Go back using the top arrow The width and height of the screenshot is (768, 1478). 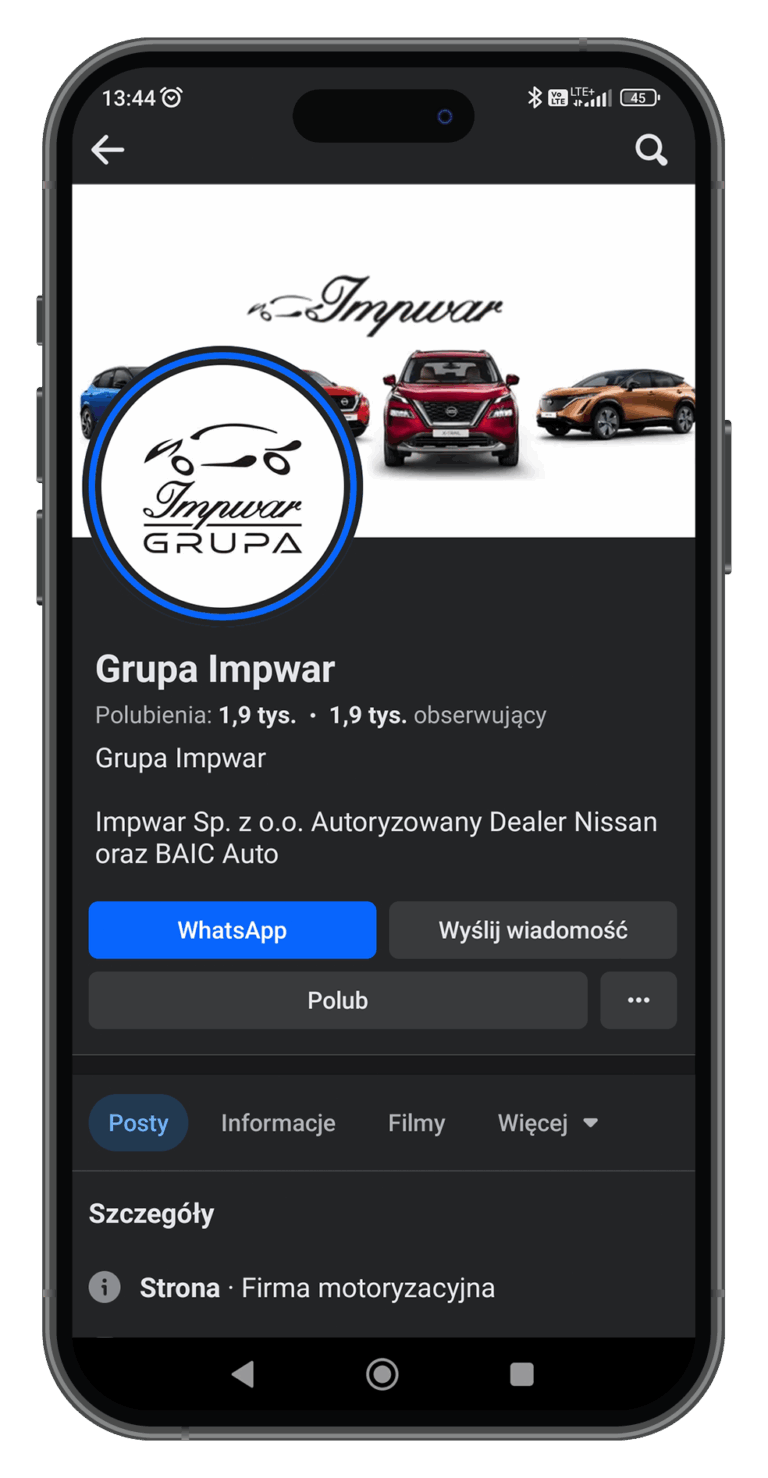pos(107,150)
